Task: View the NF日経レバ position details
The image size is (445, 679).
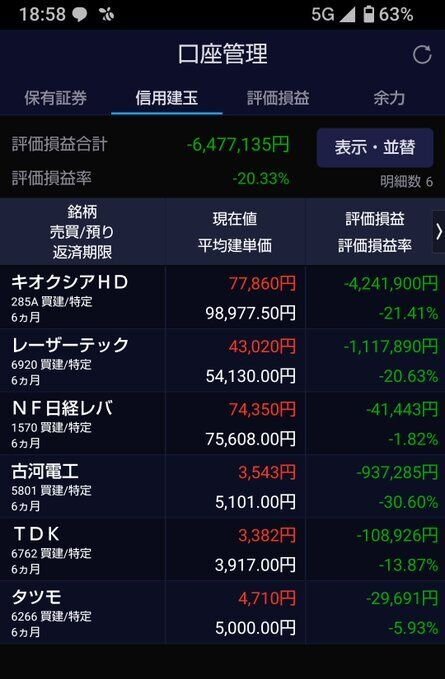Action: [222, 423]
